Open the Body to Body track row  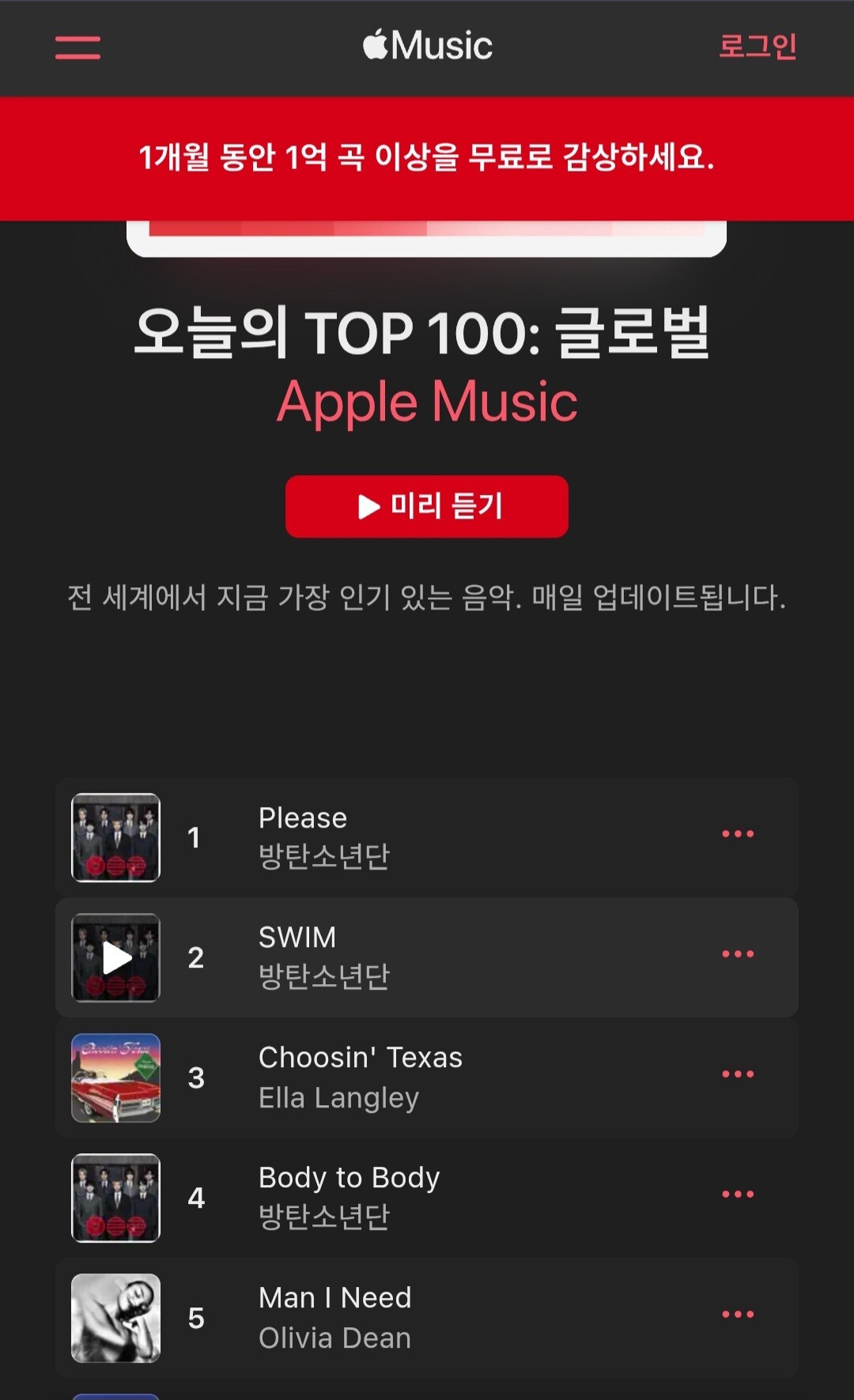pos(427,1198)
